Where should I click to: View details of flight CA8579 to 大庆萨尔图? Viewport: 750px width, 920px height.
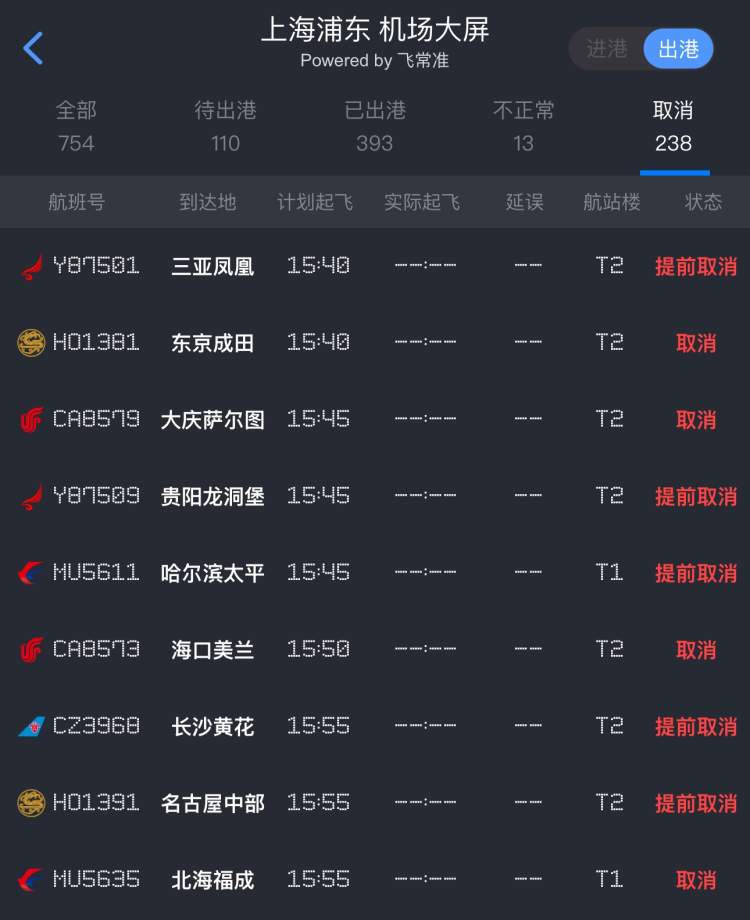point(375,420)
